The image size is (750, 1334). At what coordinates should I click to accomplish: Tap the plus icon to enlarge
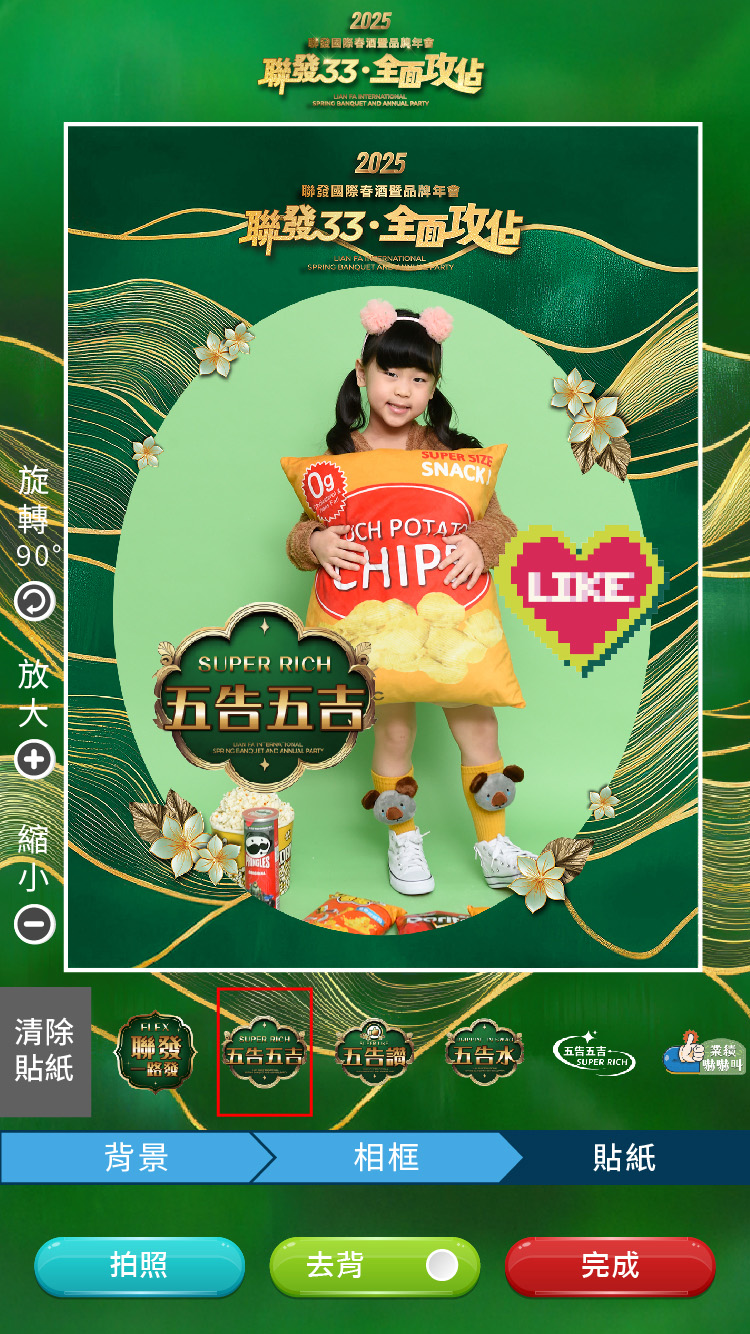click(35, 761)
